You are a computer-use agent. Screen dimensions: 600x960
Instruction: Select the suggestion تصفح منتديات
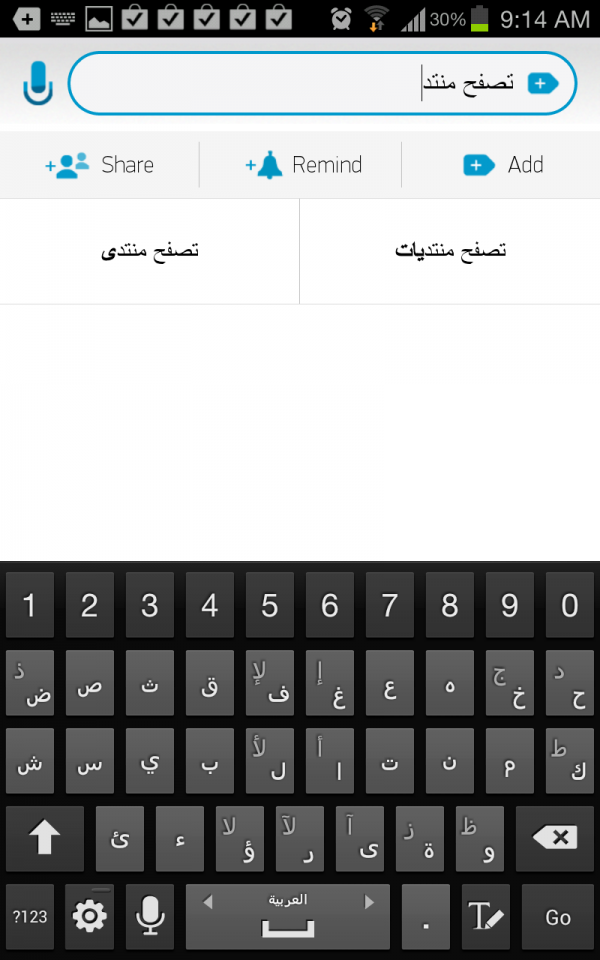pyautogui.click(x=450, y=251)
